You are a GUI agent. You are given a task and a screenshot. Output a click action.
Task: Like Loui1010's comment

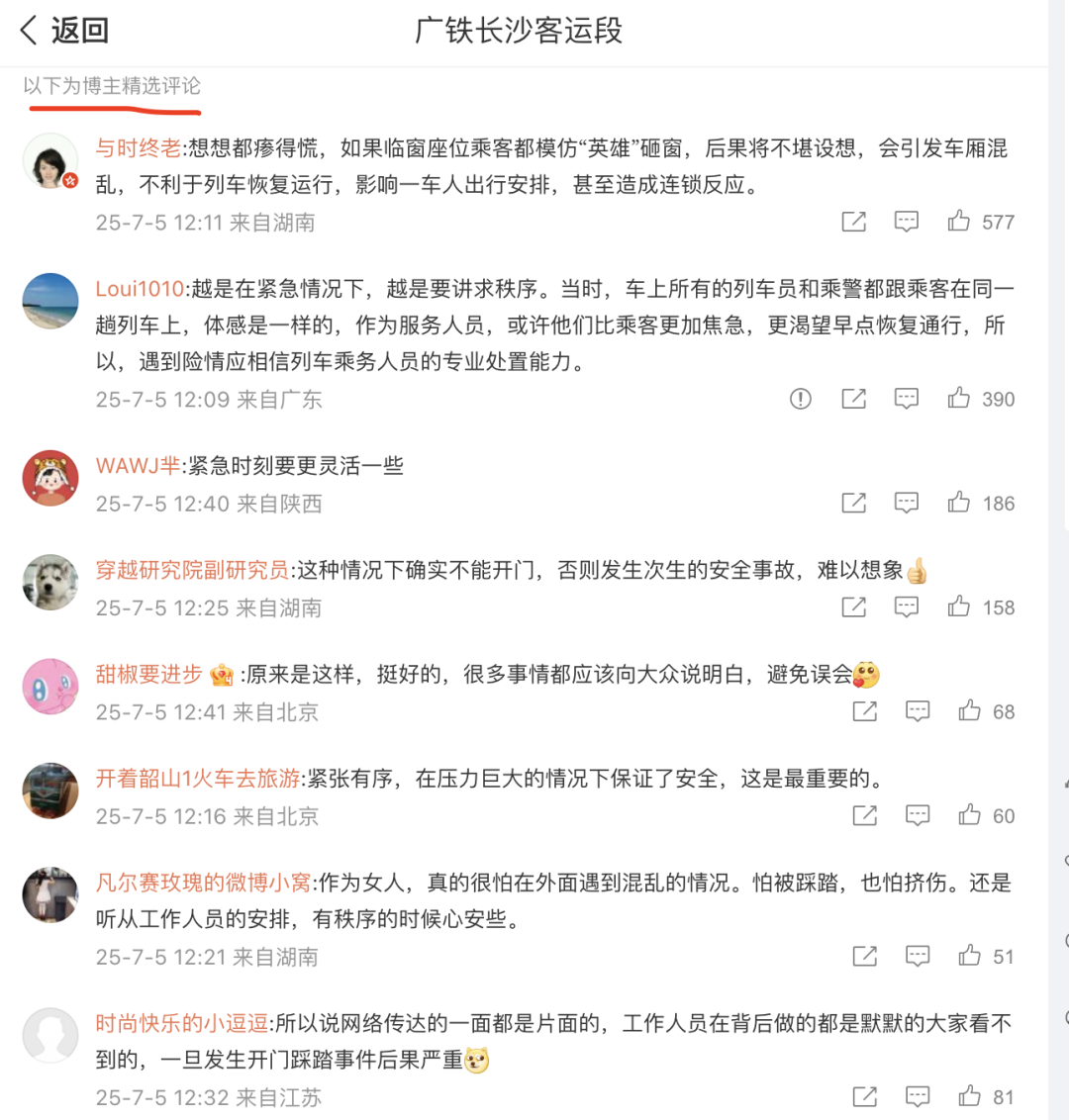(958, 398)
